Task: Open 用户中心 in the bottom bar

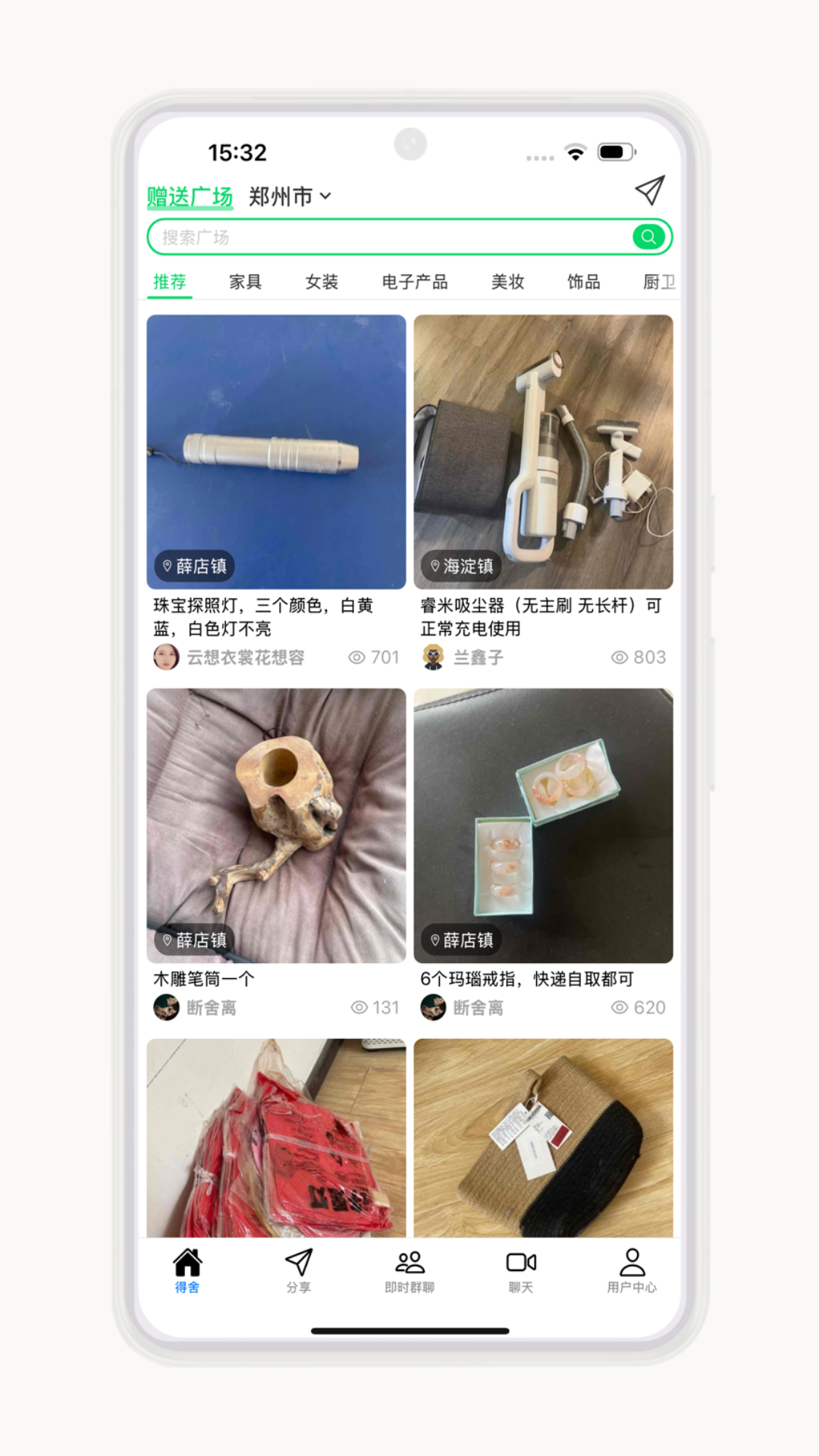Action: coord(632,1270)
